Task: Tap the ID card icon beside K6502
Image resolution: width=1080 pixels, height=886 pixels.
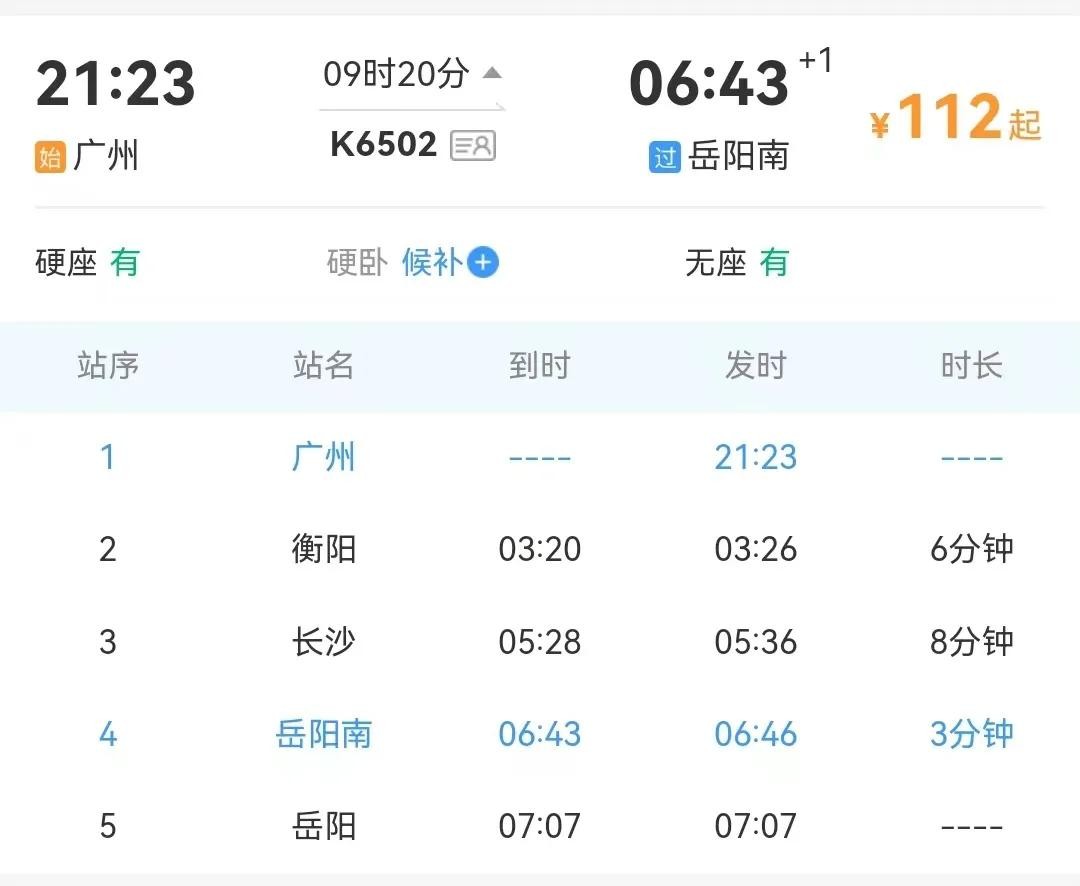Action: [x=473, y=146]
